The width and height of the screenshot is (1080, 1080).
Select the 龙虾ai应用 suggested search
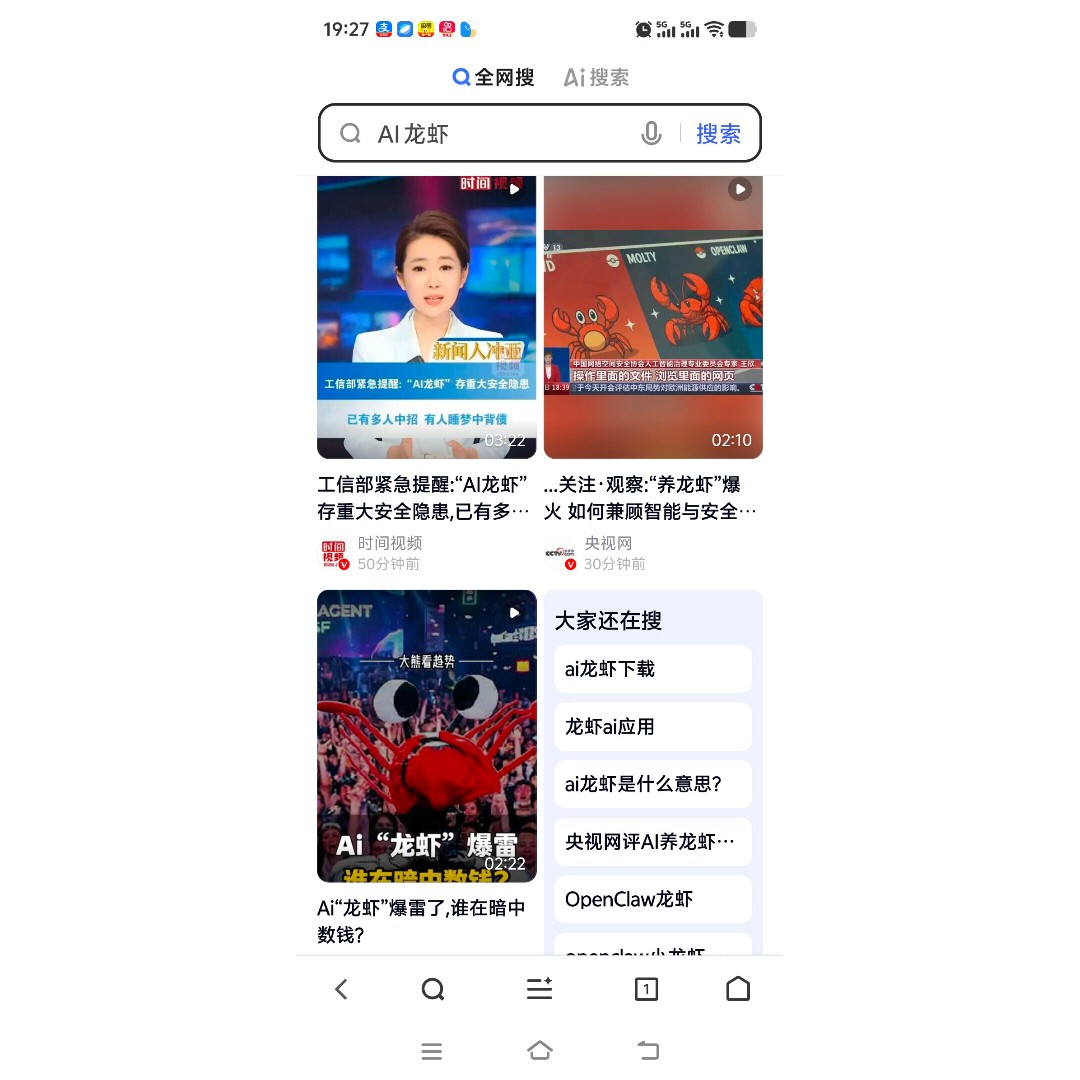[x=652, y=727]
